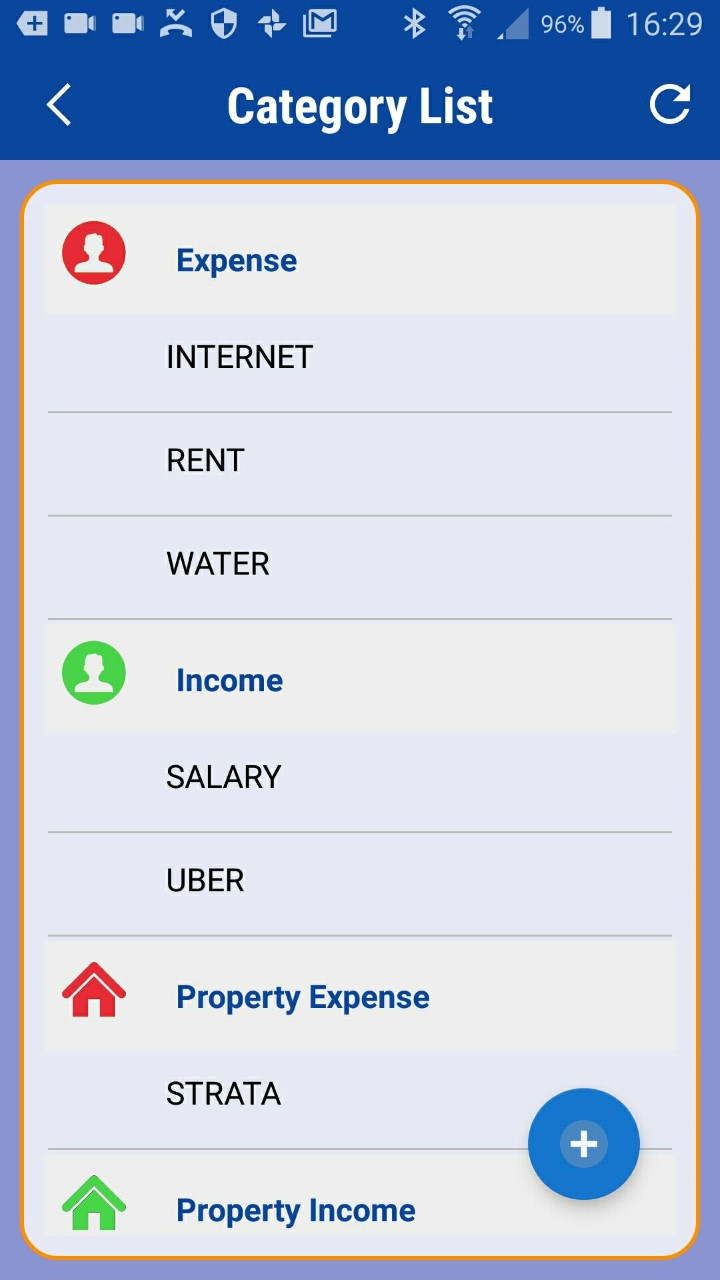The width and height of the screenshot is (720, 1280).
Task: Open the WATER category
Action: (360, 565)
